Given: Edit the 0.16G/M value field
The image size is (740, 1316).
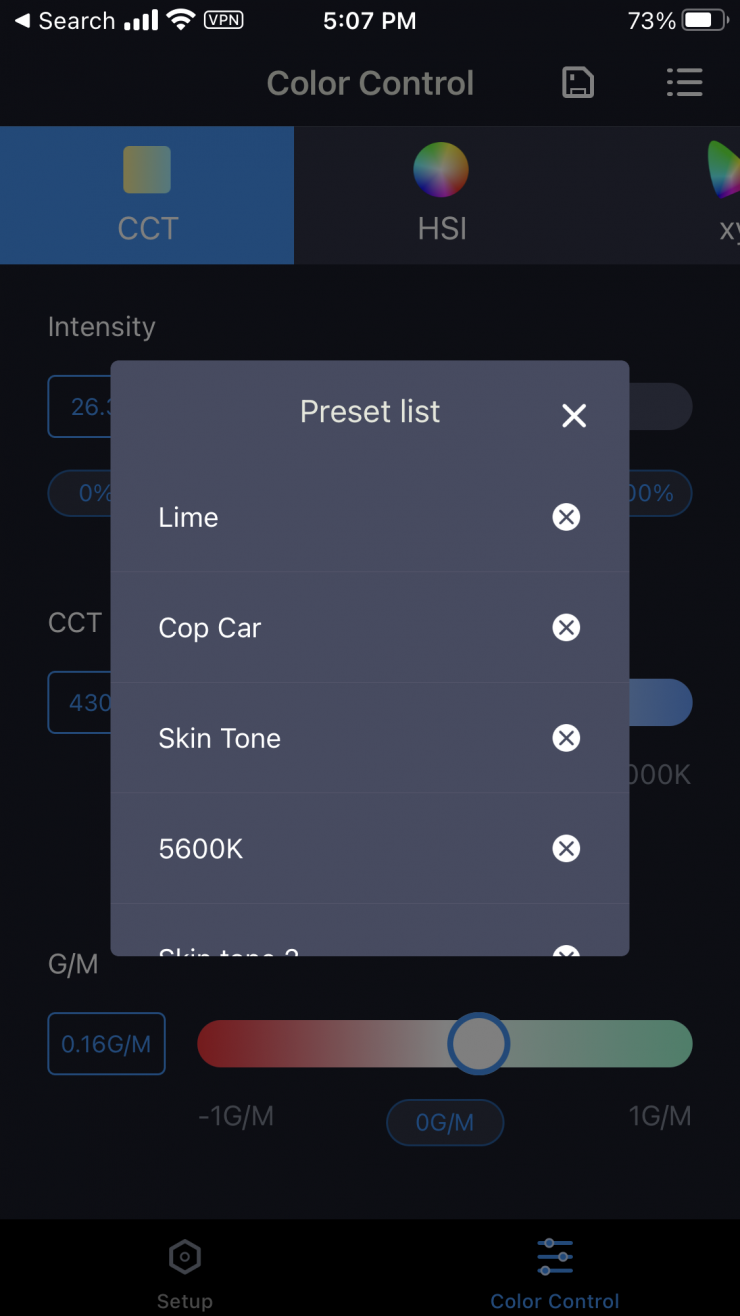Looking at the screenshot, I should 107,1044.
